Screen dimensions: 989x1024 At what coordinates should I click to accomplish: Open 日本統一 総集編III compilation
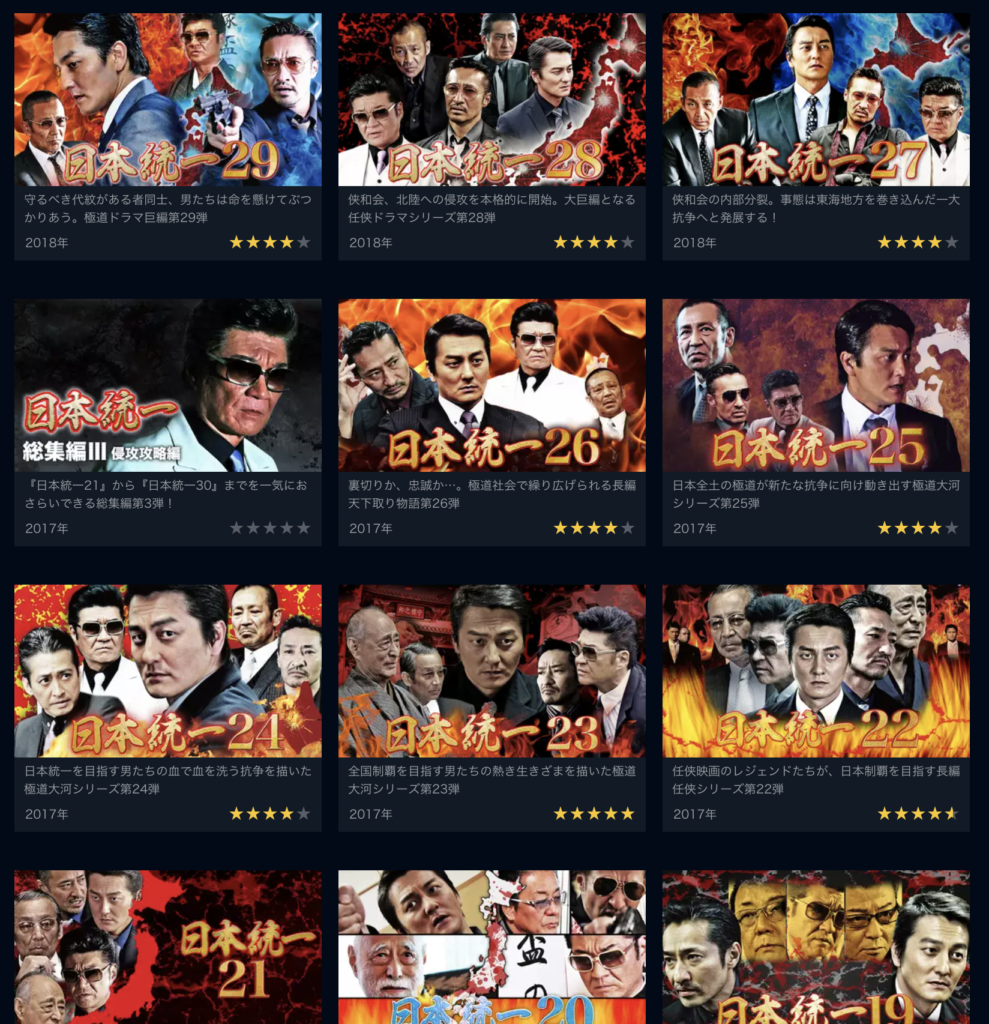coord(168,385)
